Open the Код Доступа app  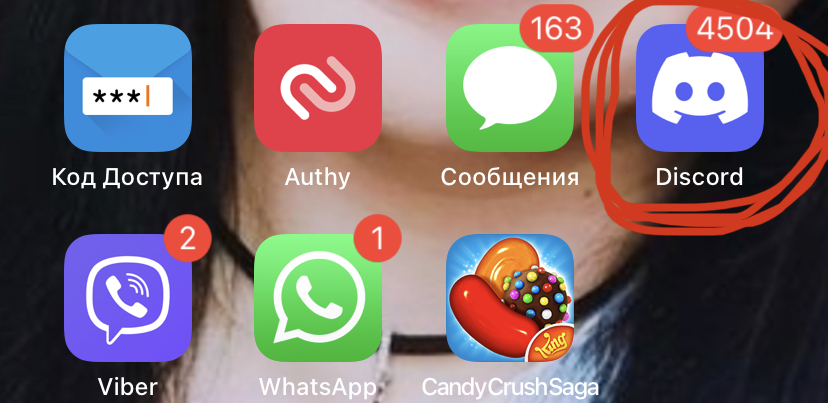click(x=127, y=87)
